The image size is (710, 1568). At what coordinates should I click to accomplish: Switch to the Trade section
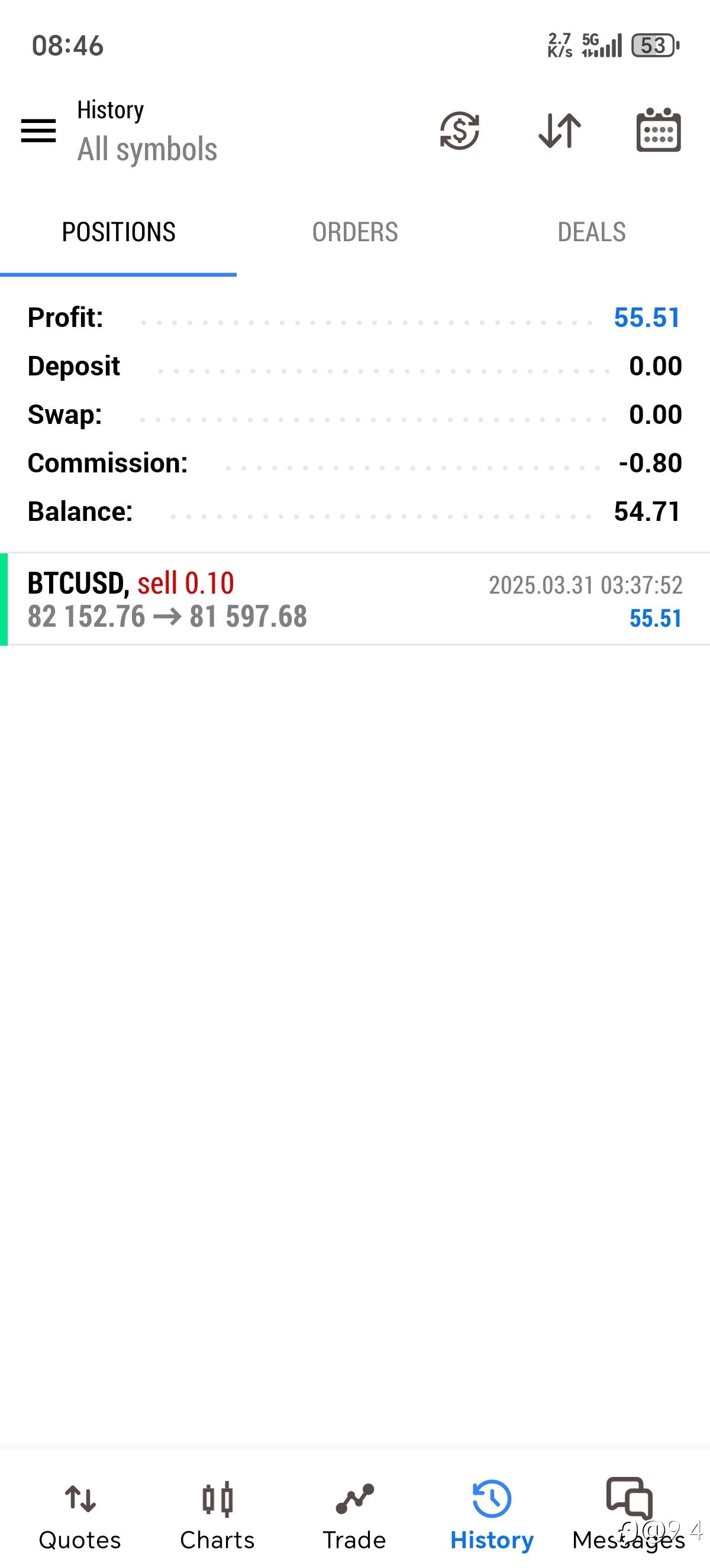354,1514
